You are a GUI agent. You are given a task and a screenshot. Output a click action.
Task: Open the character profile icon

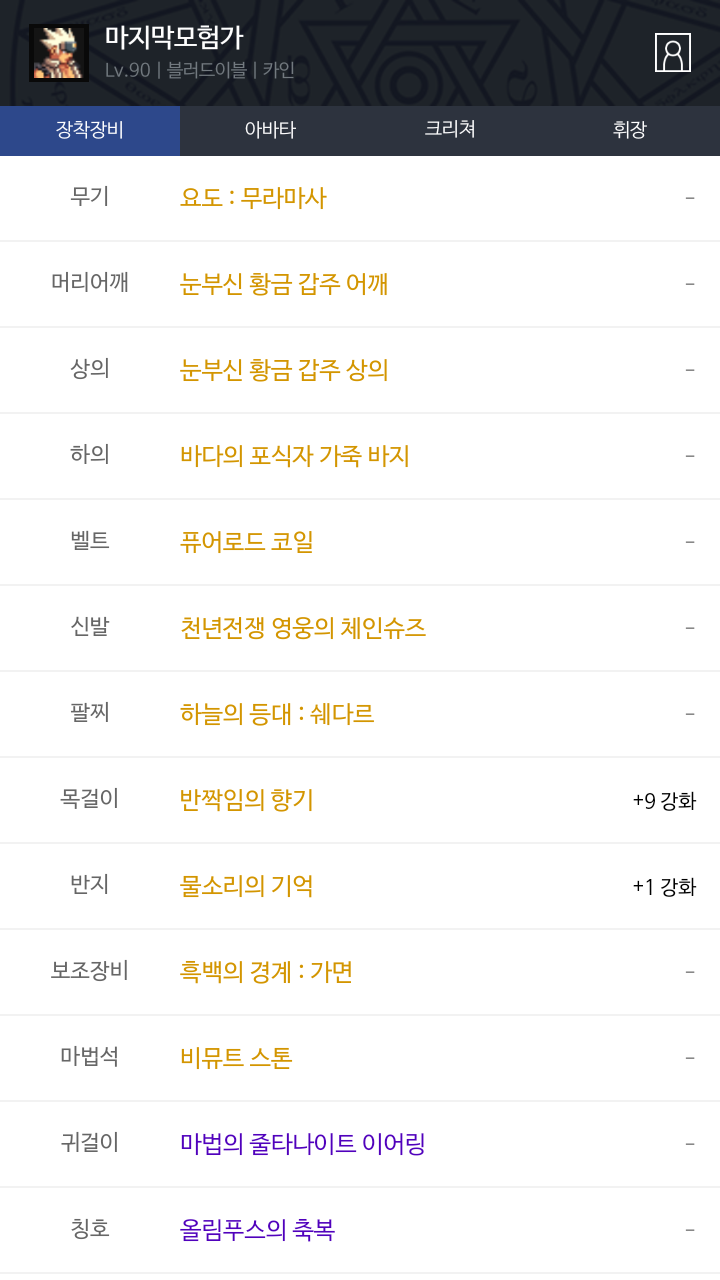pyautogui.click(x=672, y=53)
